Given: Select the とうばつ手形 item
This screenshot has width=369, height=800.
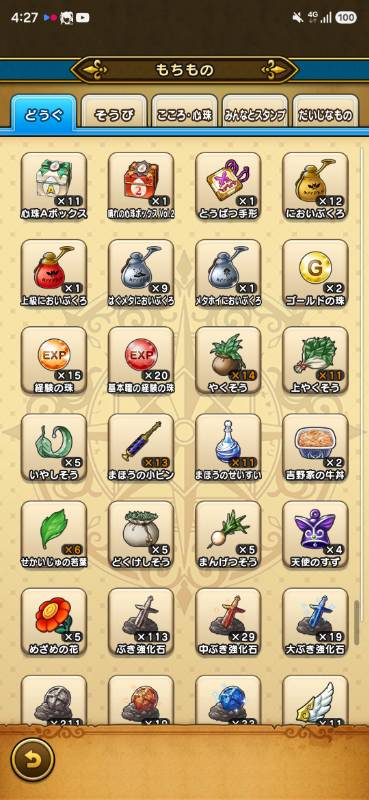Looking at the screenshot, I should tap(228, 186).
